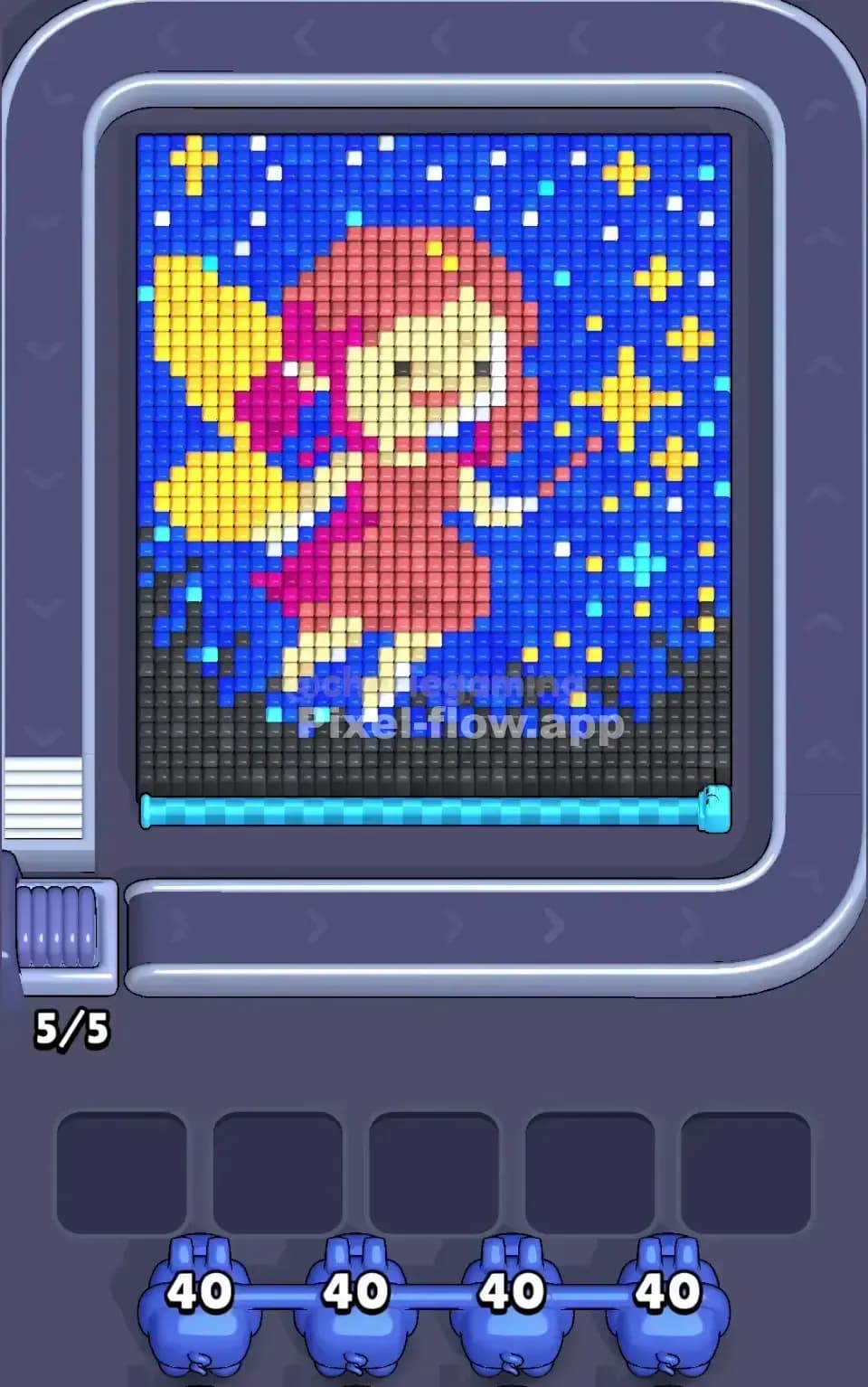Click the cyan pixel near board's left edge
Screen dimensions: 868x1387
[145, 294]
